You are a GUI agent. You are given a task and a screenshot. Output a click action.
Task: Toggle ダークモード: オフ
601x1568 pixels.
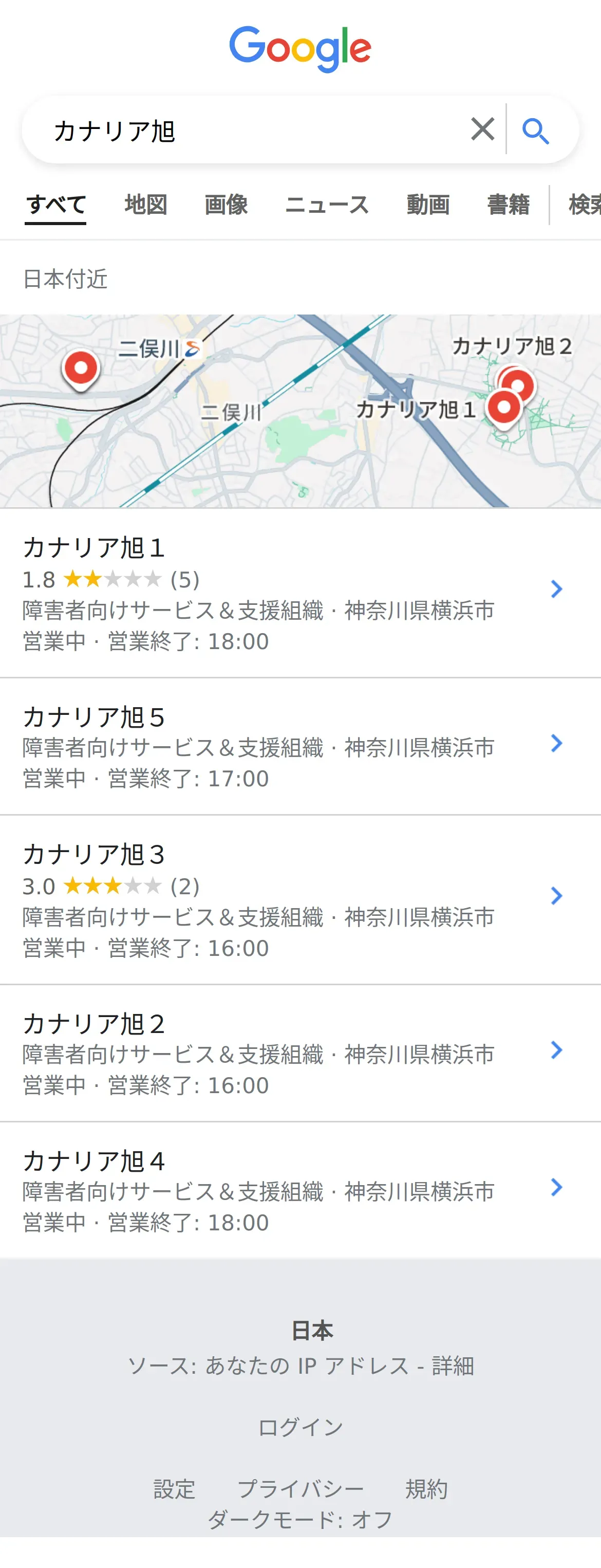tap(300, 1520)
